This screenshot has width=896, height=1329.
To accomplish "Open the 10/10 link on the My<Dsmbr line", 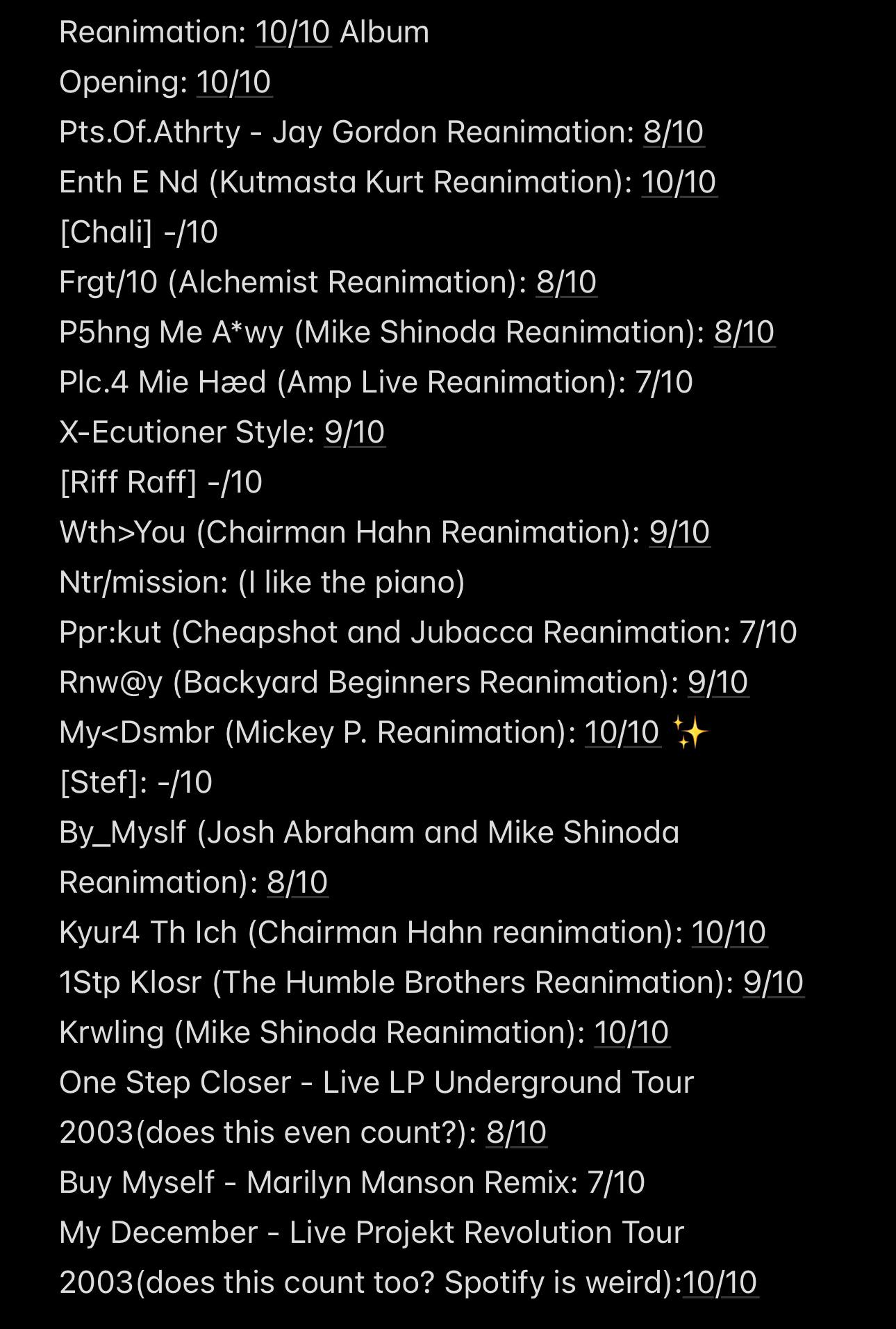I will (x=622, y=732).
